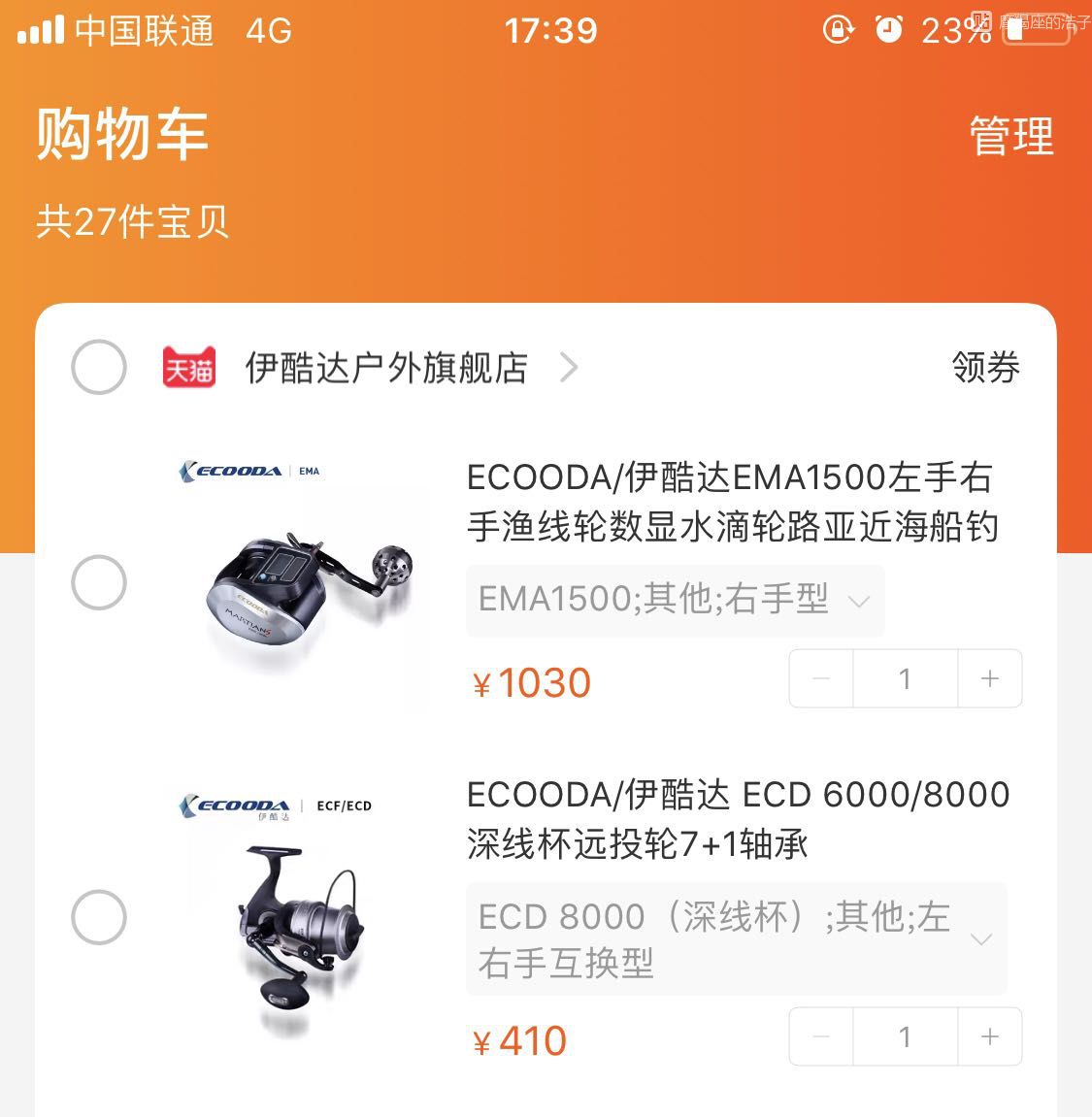This screenshot has width=1092, height=1117.
Task: Open 管理 to manage cart items
Action: tap(1011, 136)
